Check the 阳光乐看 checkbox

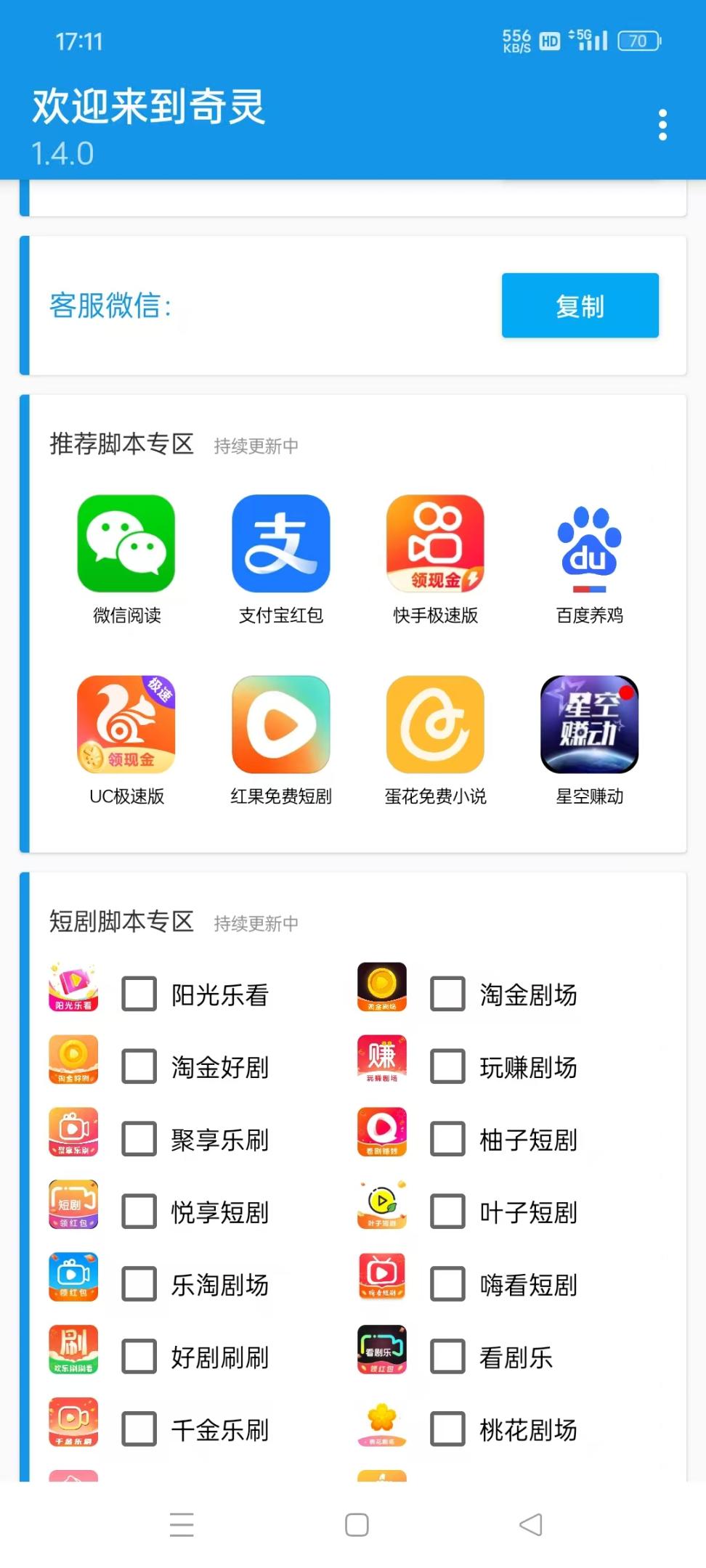(x=139, y=994)
